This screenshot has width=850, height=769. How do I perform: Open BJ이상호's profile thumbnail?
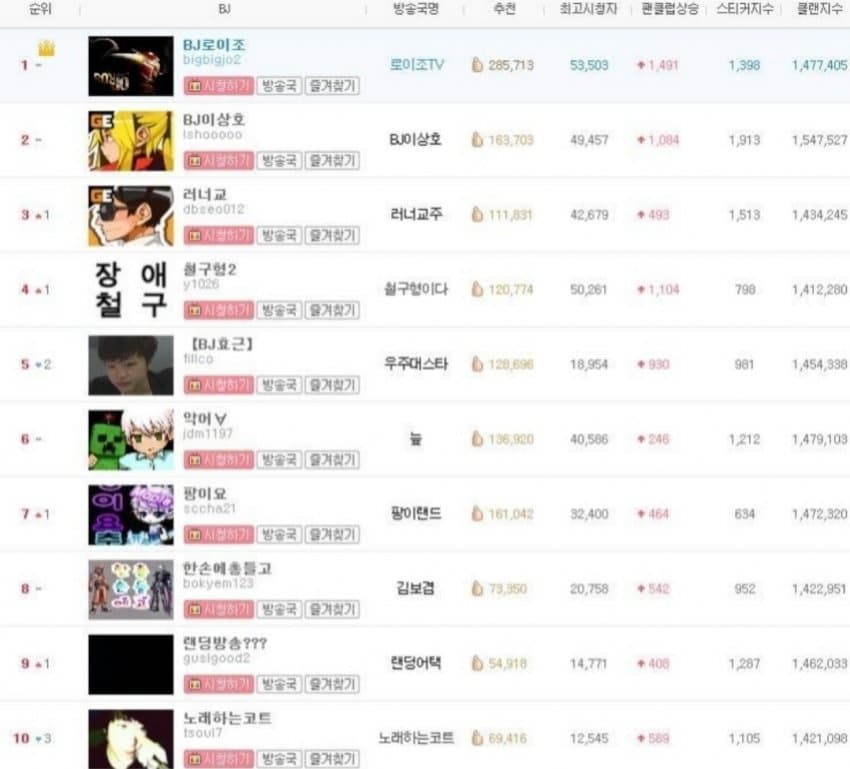130,140
